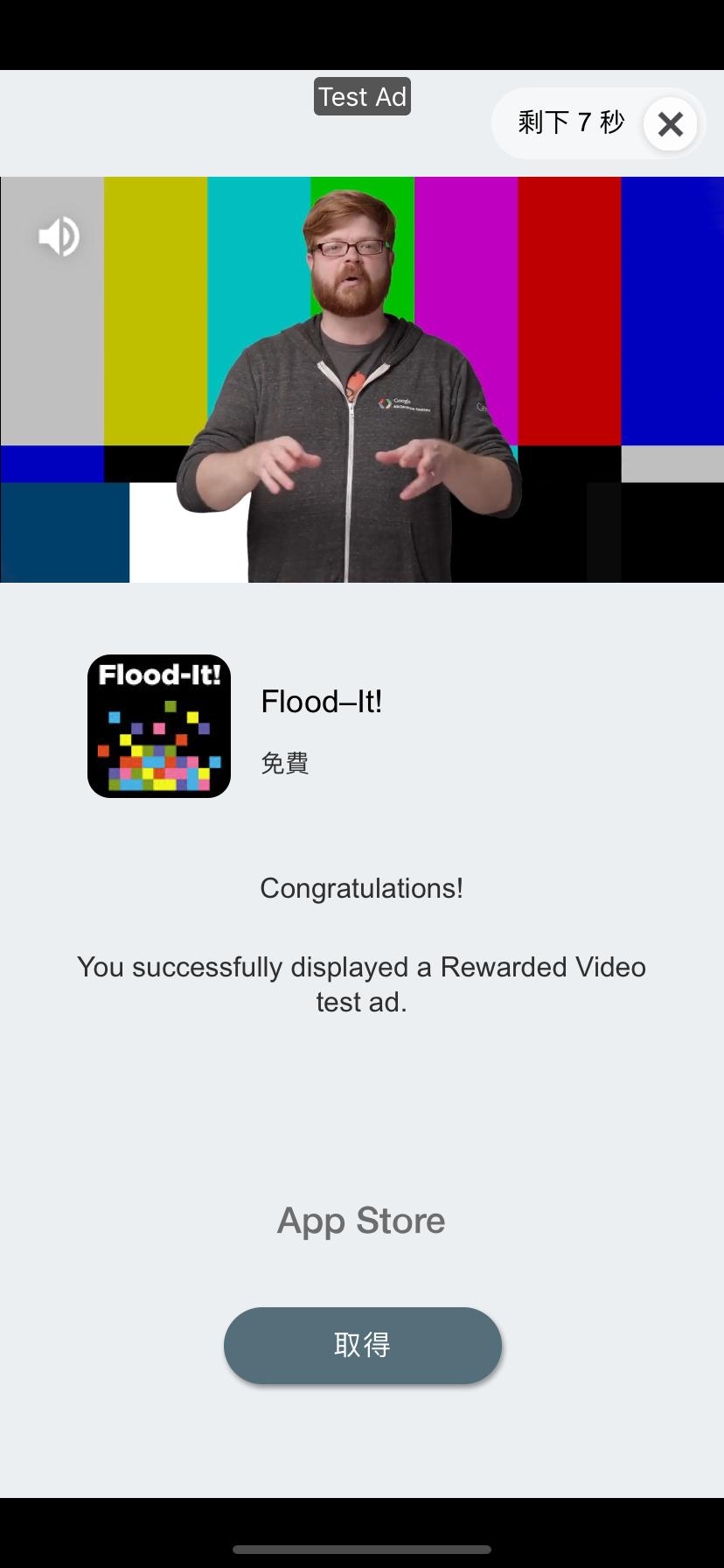Close the test ad
Viewport: 724px width, 1568px height.
click(670, 124)
